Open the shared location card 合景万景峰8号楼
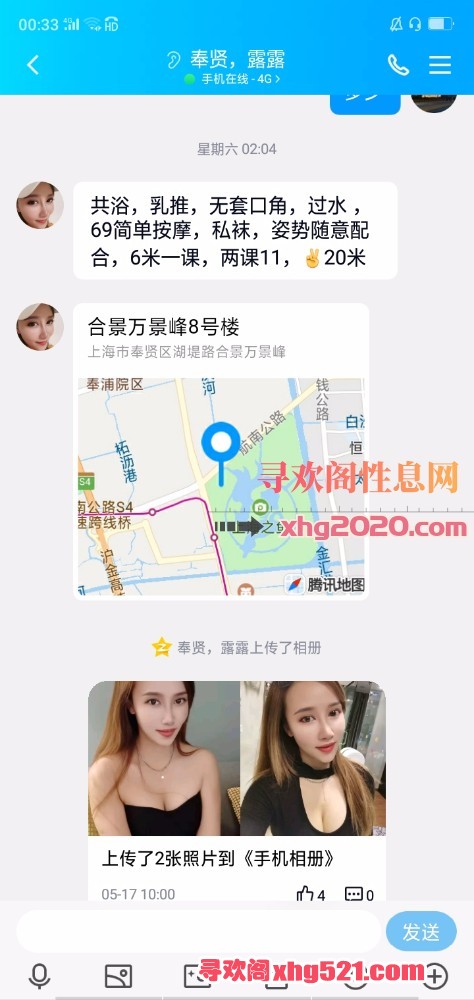The height and width of the screenshot is (1000, 474). tap(221, 452)
